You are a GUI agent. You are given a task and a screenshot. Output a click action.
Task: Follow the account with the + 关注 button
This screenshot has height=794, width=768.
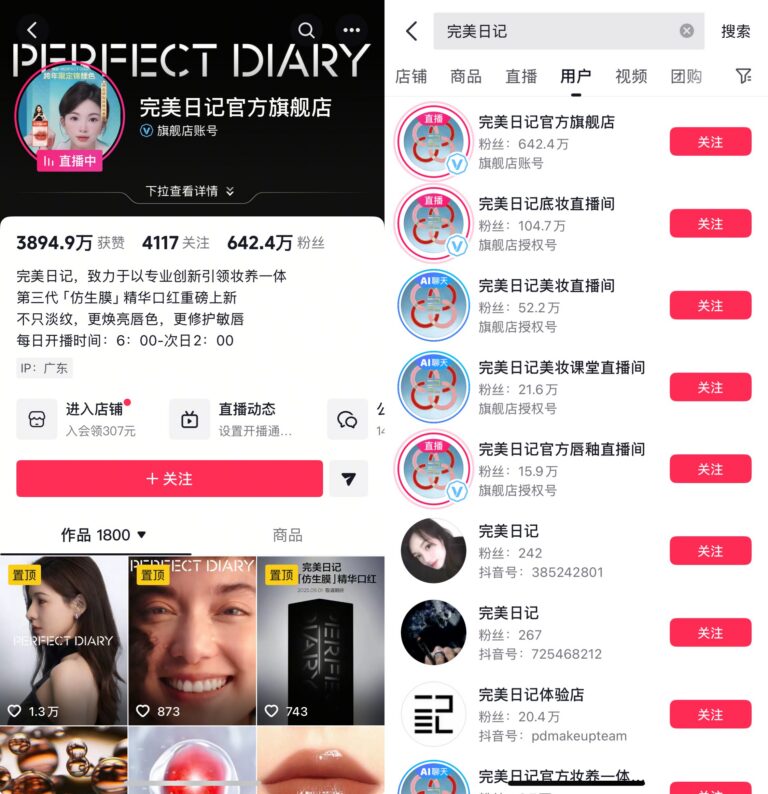(169, 479)
